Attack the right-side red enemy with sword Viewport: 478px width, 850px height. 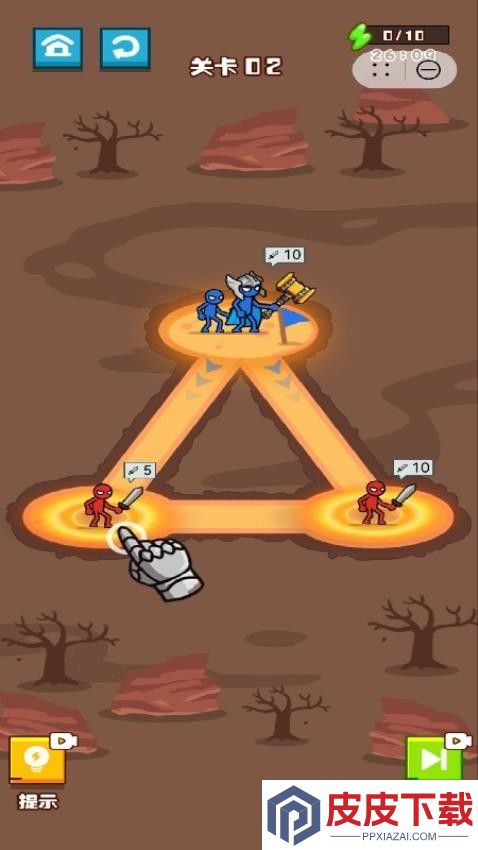click(x=375, y=503)
